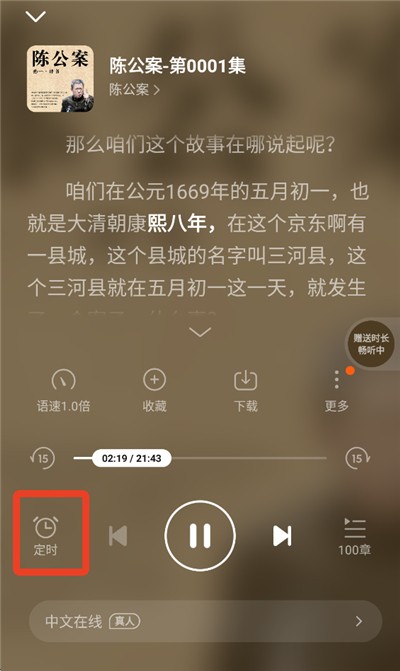Viewport: 400px width, 671px height.
Task: Skip forward 15 seconds
Action: point(358,458)
